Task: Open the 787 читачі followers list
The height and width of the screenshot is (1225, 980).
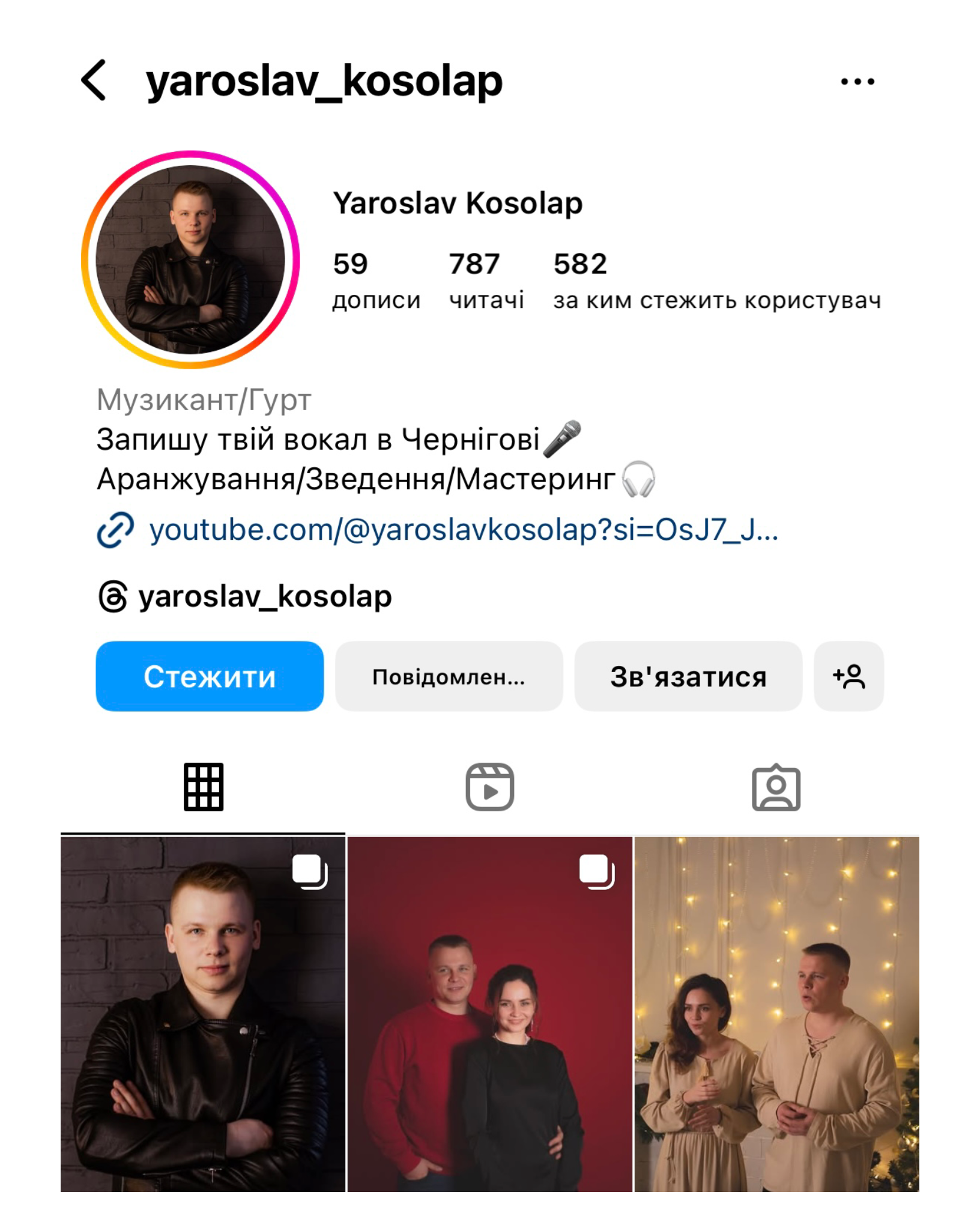Action: (x=486, y=280)
